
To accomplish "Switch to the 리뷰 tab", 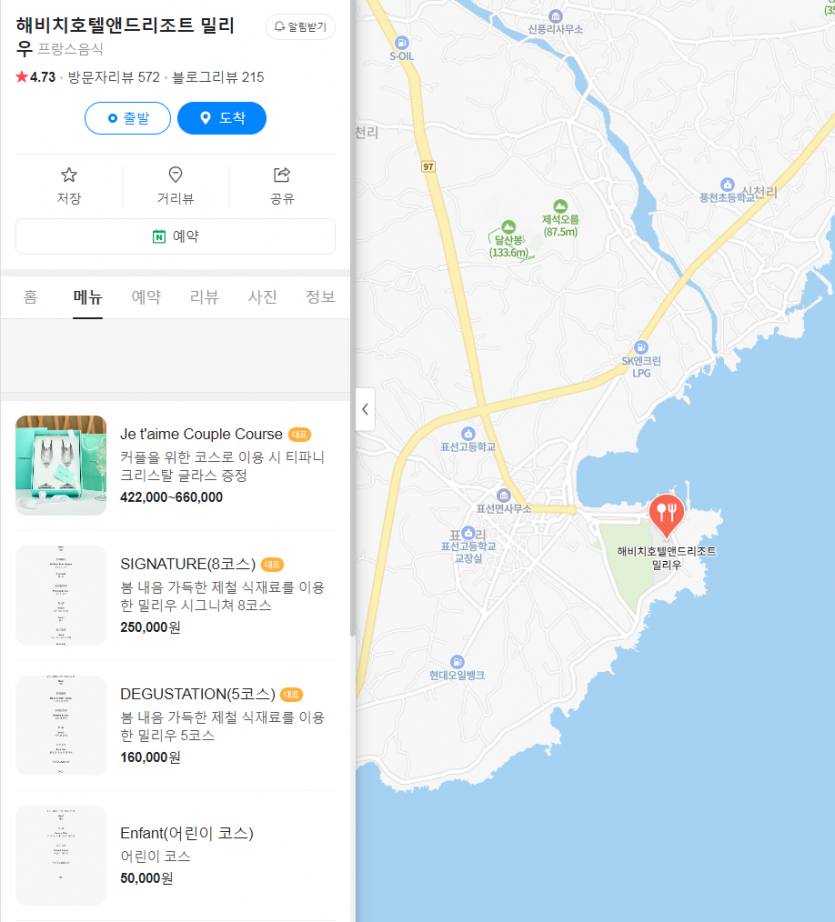I will click(x=204, y=297).
